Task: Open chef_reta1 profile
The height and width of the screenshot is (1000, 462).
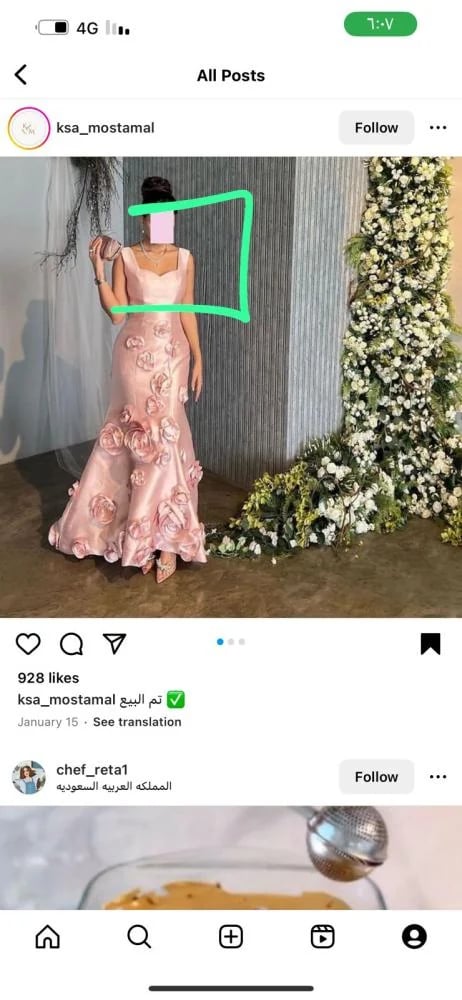Action: [29, 777]
